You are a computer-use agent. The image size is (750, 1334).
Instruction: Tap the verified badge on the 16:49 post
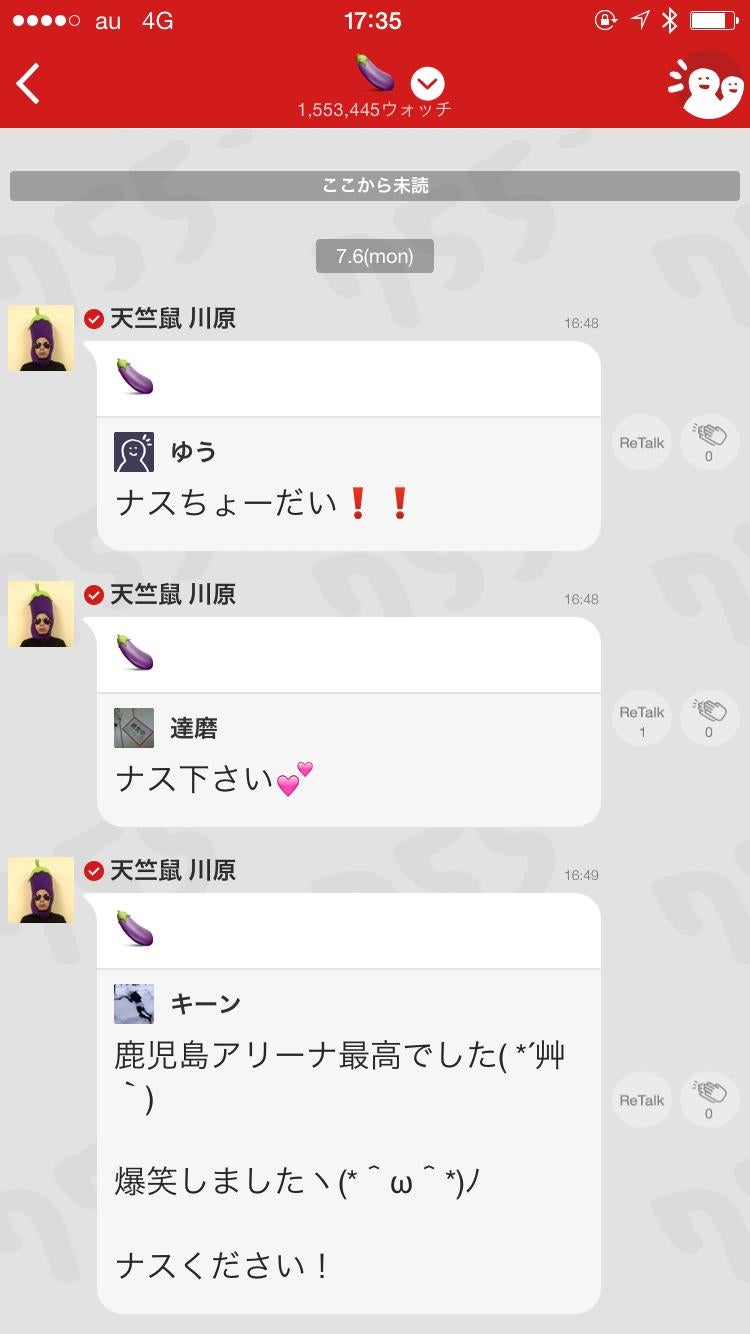pyautogui.click(x=94, y=871)
